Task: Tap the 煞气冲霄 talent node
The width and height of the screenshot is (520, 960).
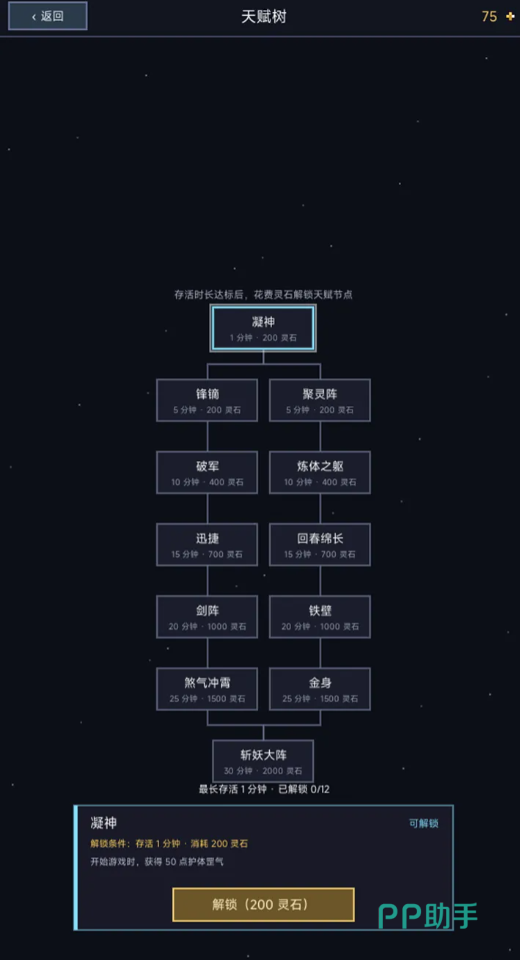Action: pos(207,689)
